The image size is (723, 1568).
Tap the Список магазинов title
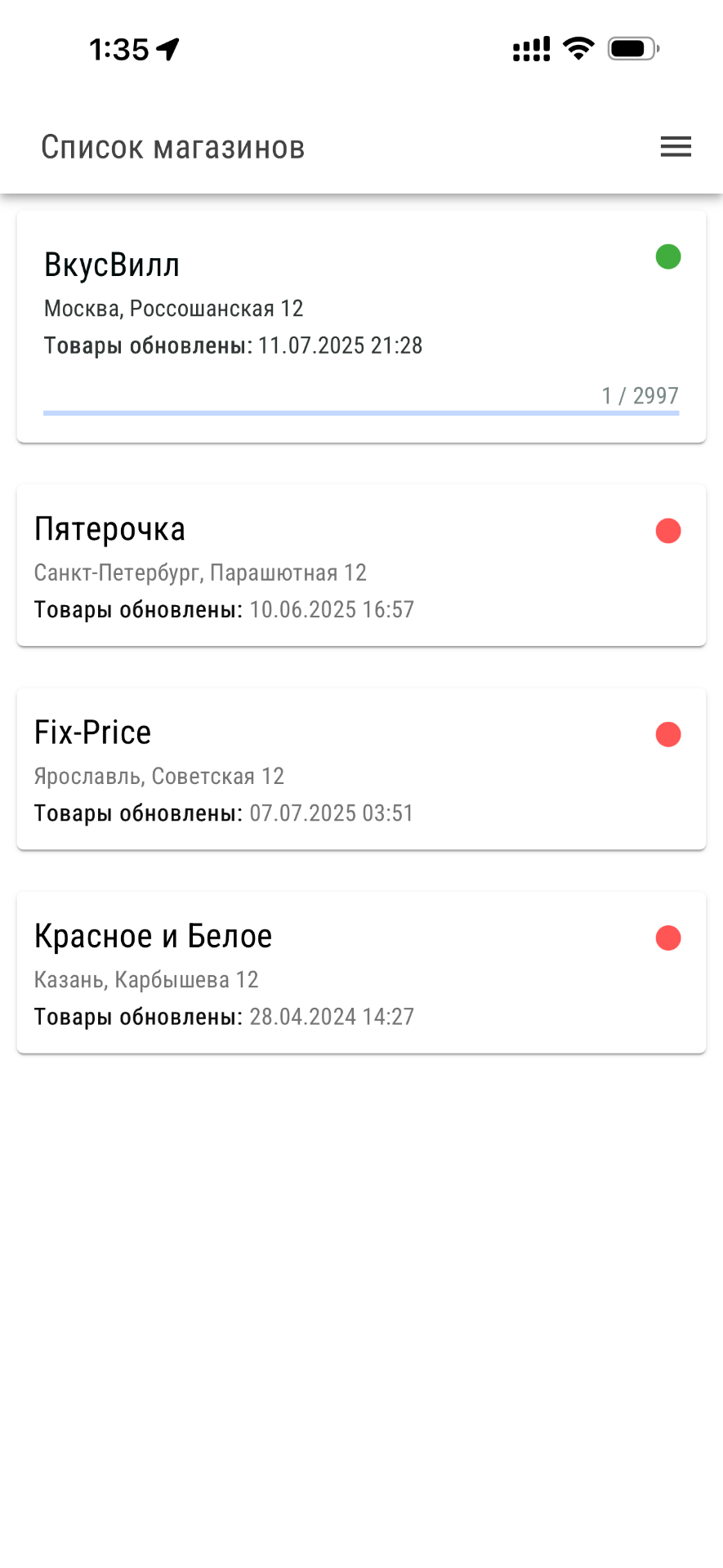(x=172, y=147)
